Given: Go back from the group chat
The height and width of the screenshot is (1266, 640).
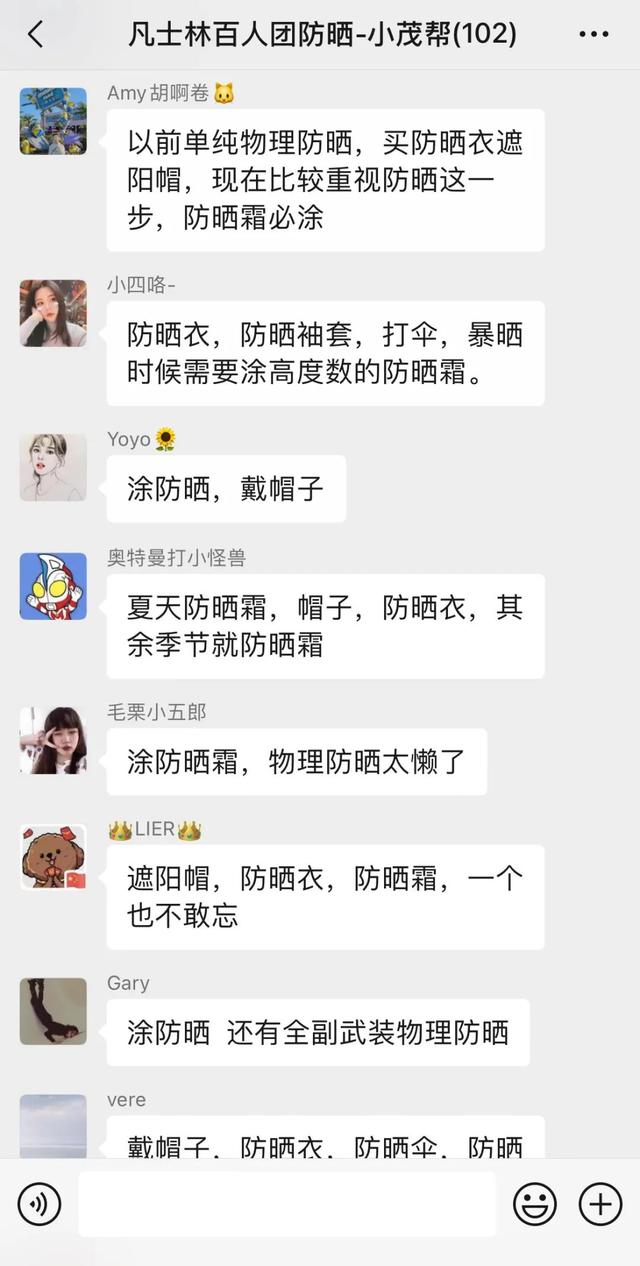Looking at the screenshot, I should [36, 35].
